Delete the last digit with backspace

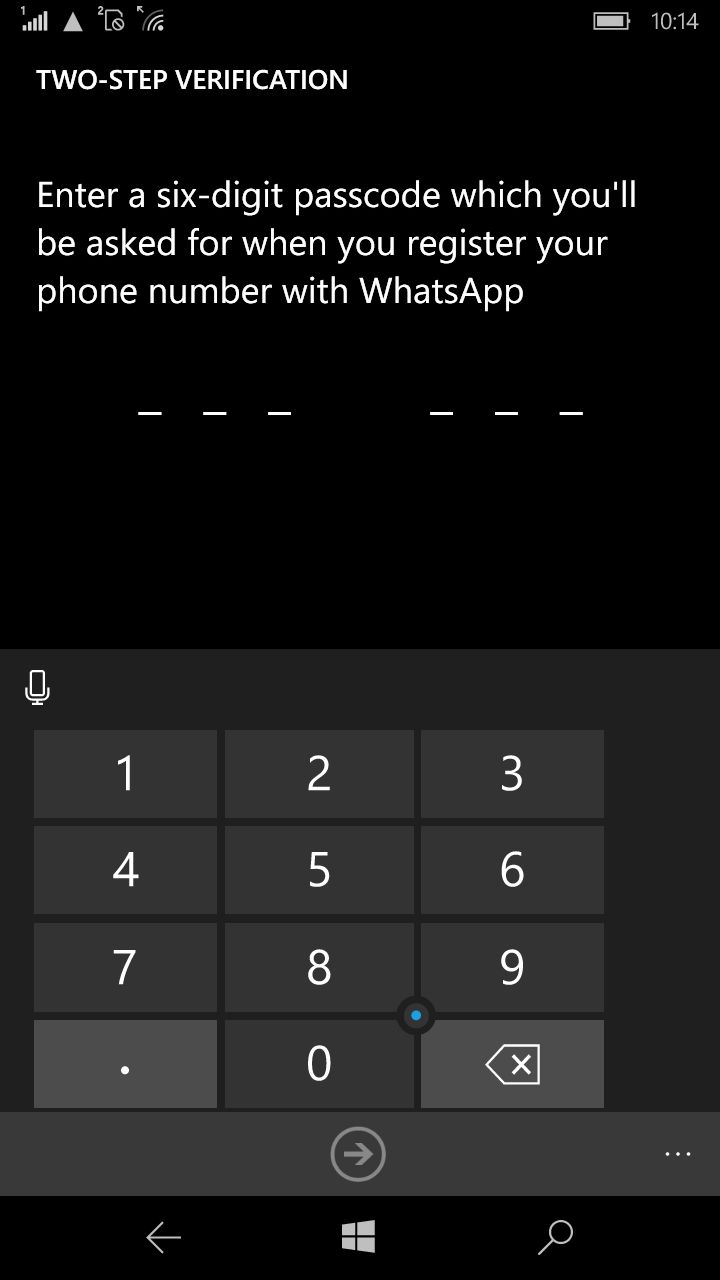[x=512, y=1063]
